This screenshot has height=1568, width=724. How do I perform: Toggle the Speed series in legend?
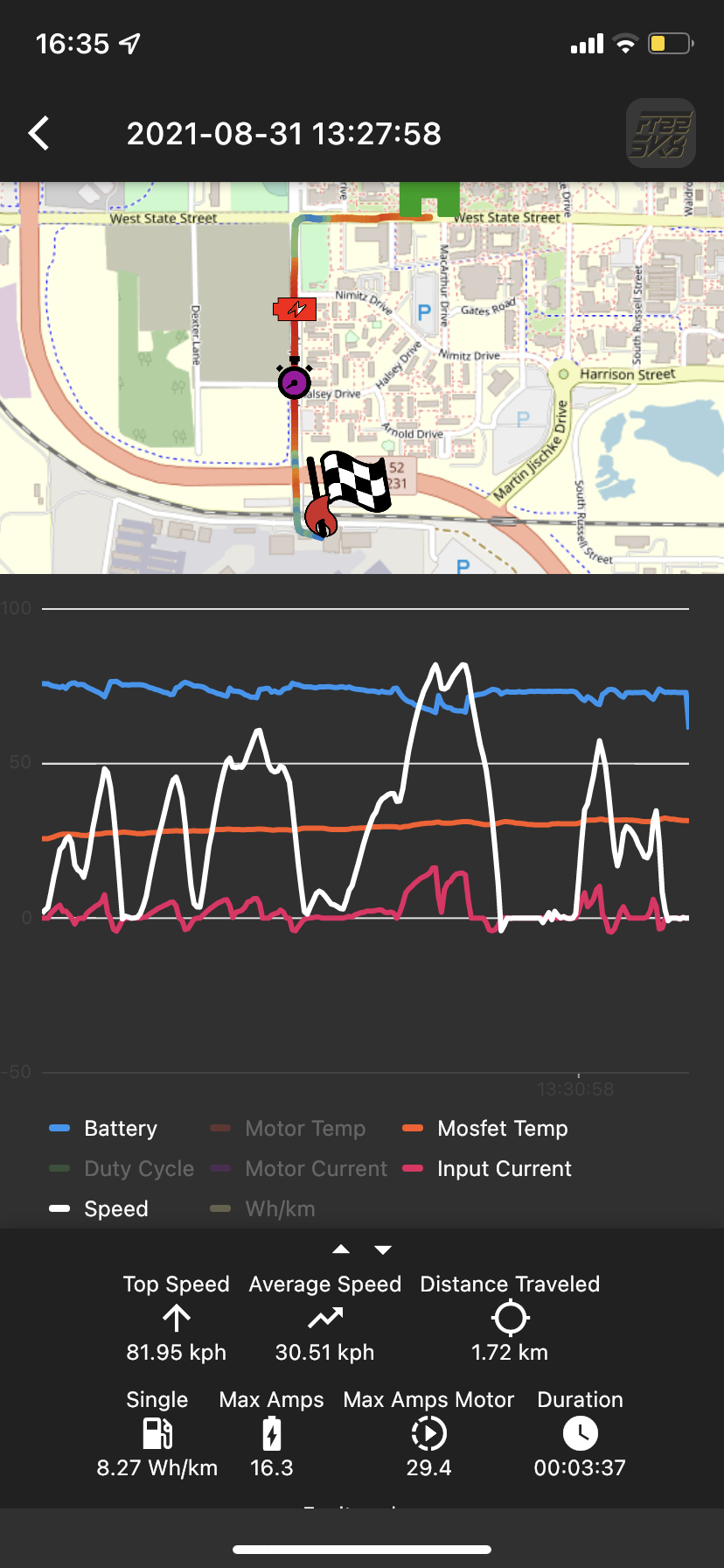click(x=99, y=1209)
